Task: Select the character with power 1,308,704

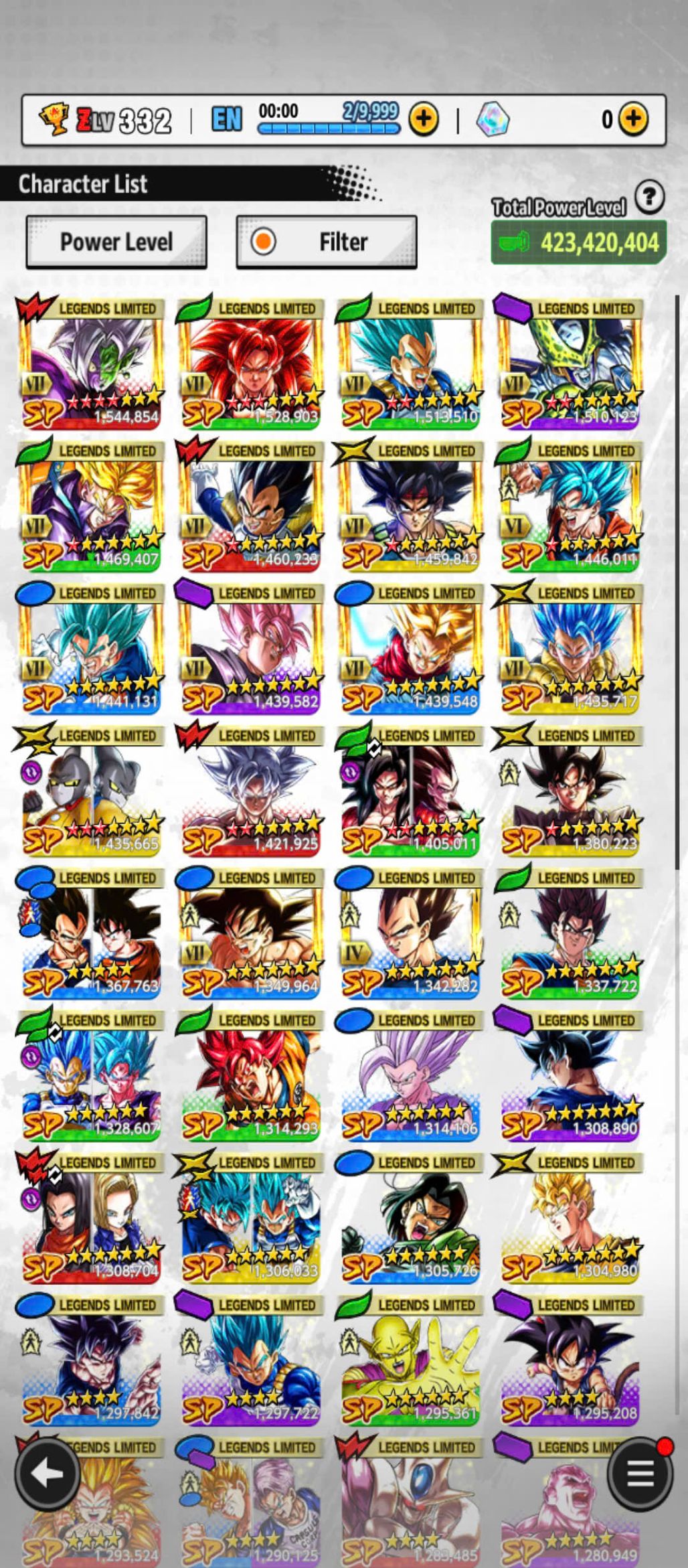Action: click(90, 1219)
